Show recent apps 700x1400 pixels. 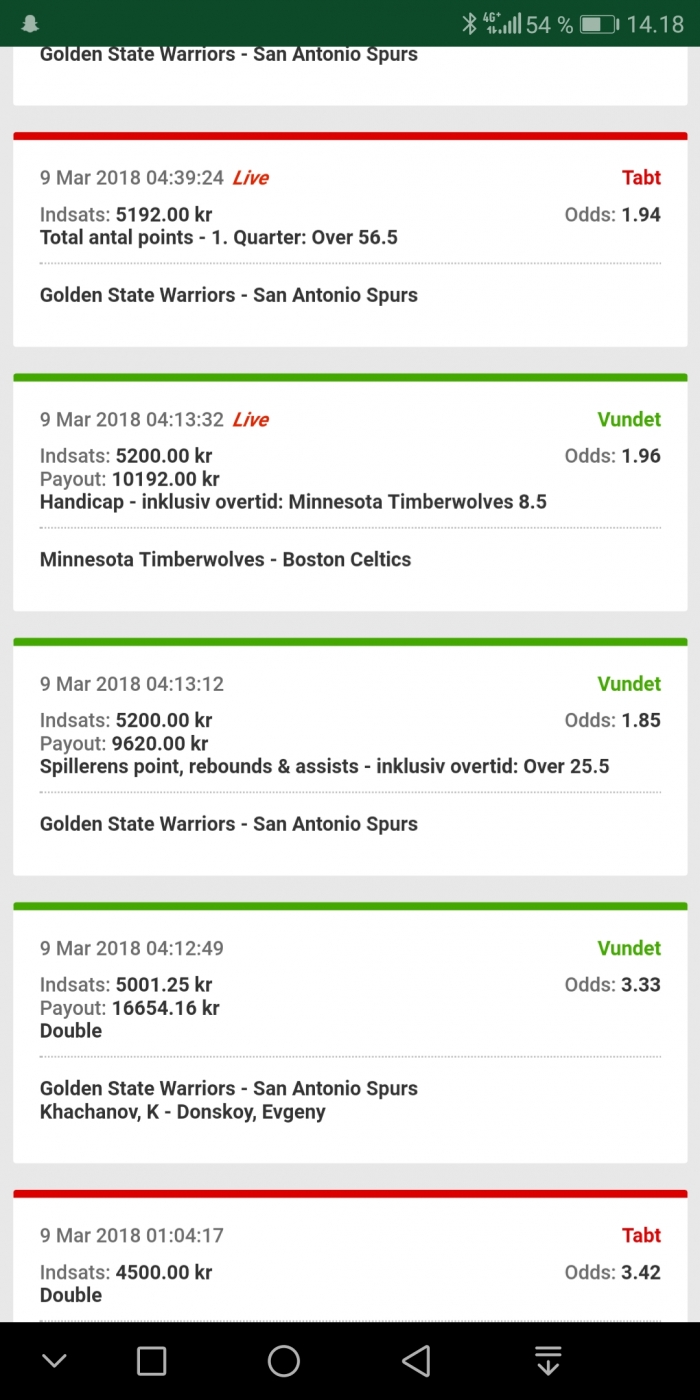point(151,1361)
